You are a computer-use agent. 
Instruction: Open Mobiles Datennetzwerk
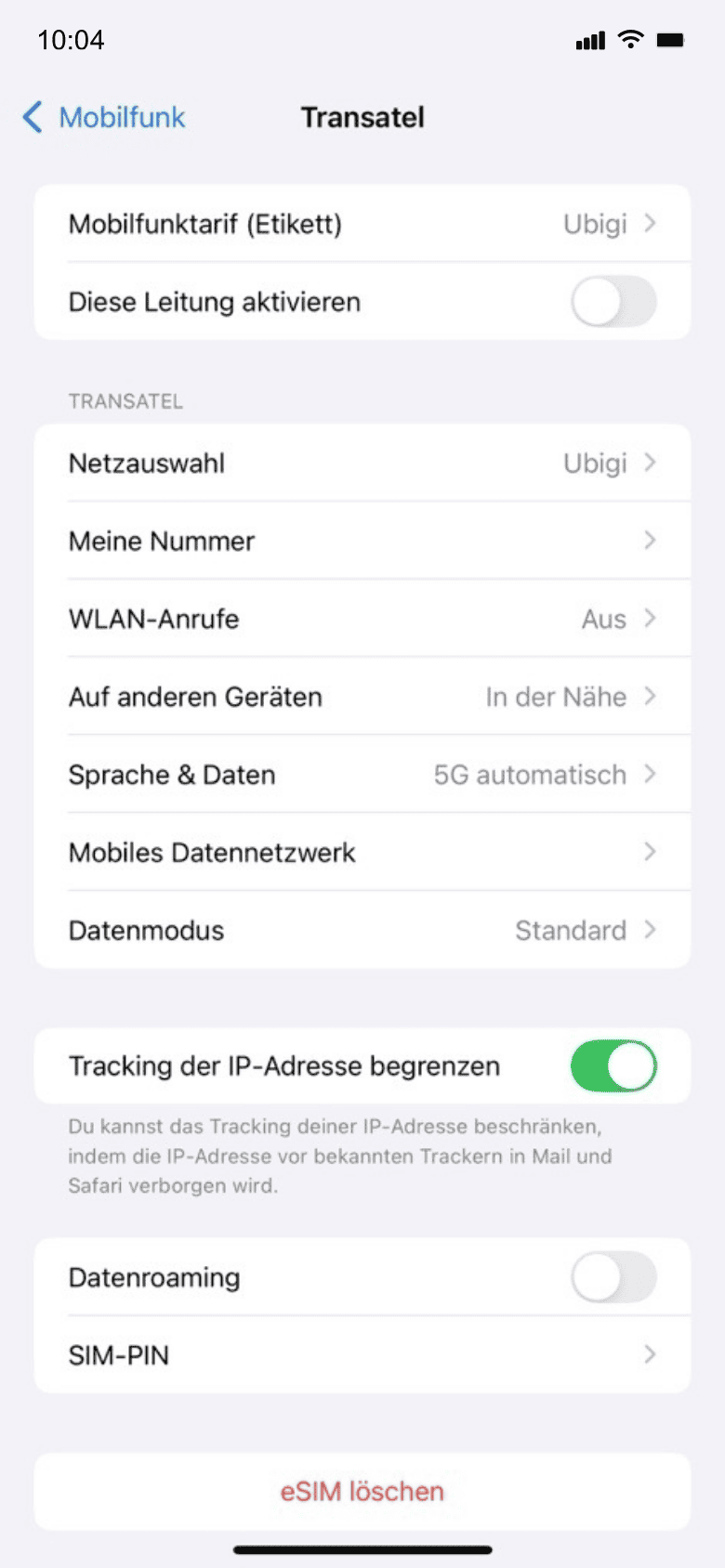coord(362,853)
